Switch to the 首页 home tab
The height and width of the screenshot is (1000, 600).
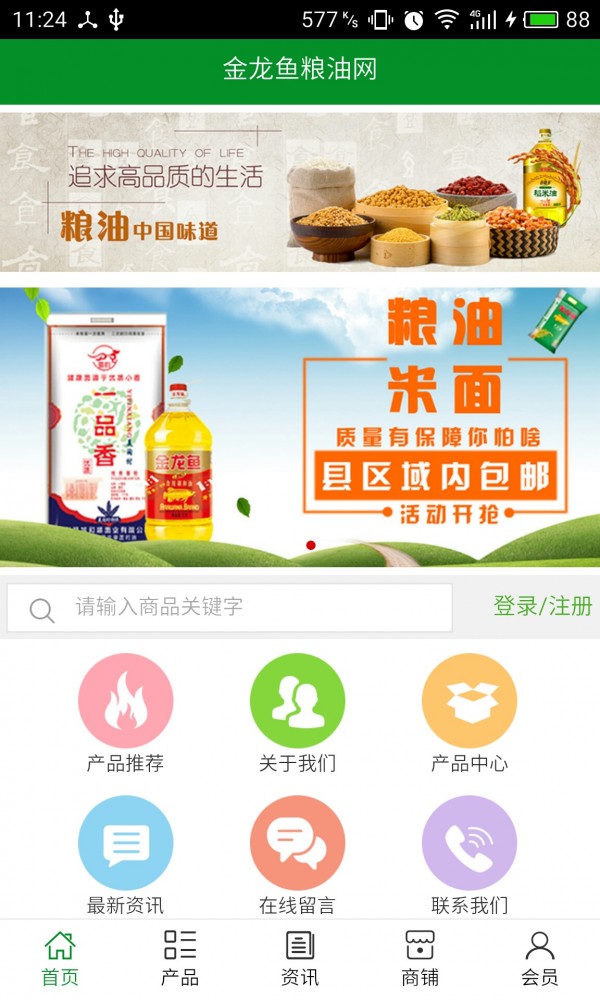[60, 958]
